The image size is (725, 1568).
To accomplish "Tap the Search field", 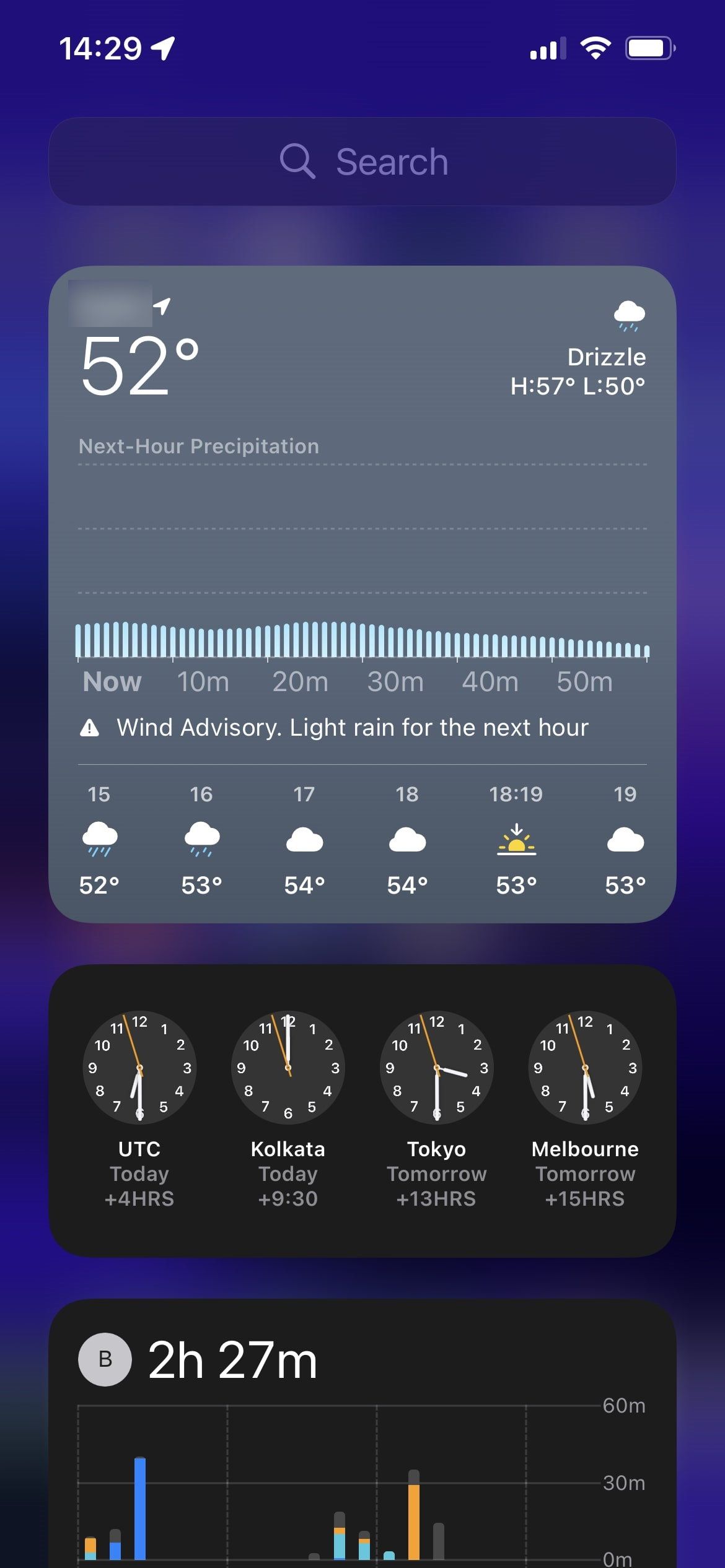I will (362, 162).
